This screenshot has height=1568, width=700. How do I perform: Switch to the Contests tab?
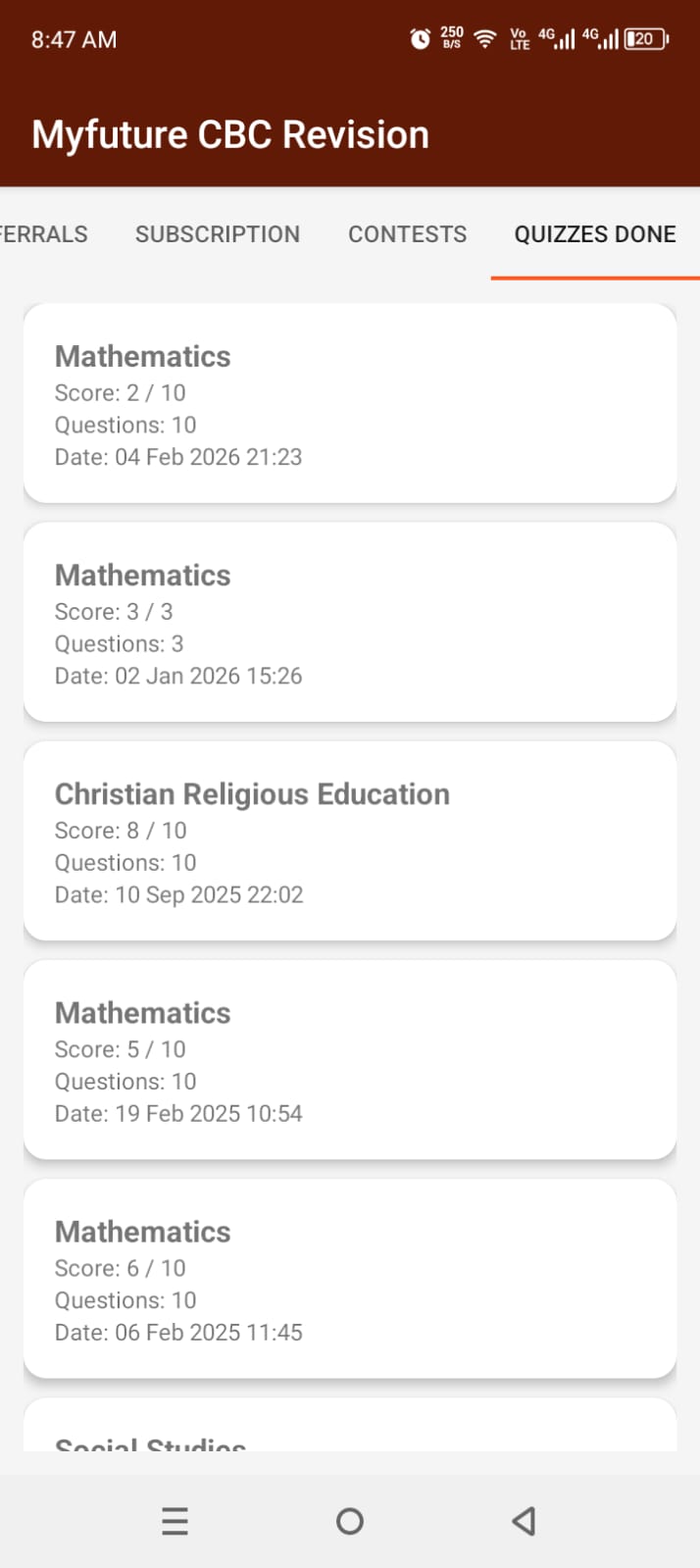[407, 234]
